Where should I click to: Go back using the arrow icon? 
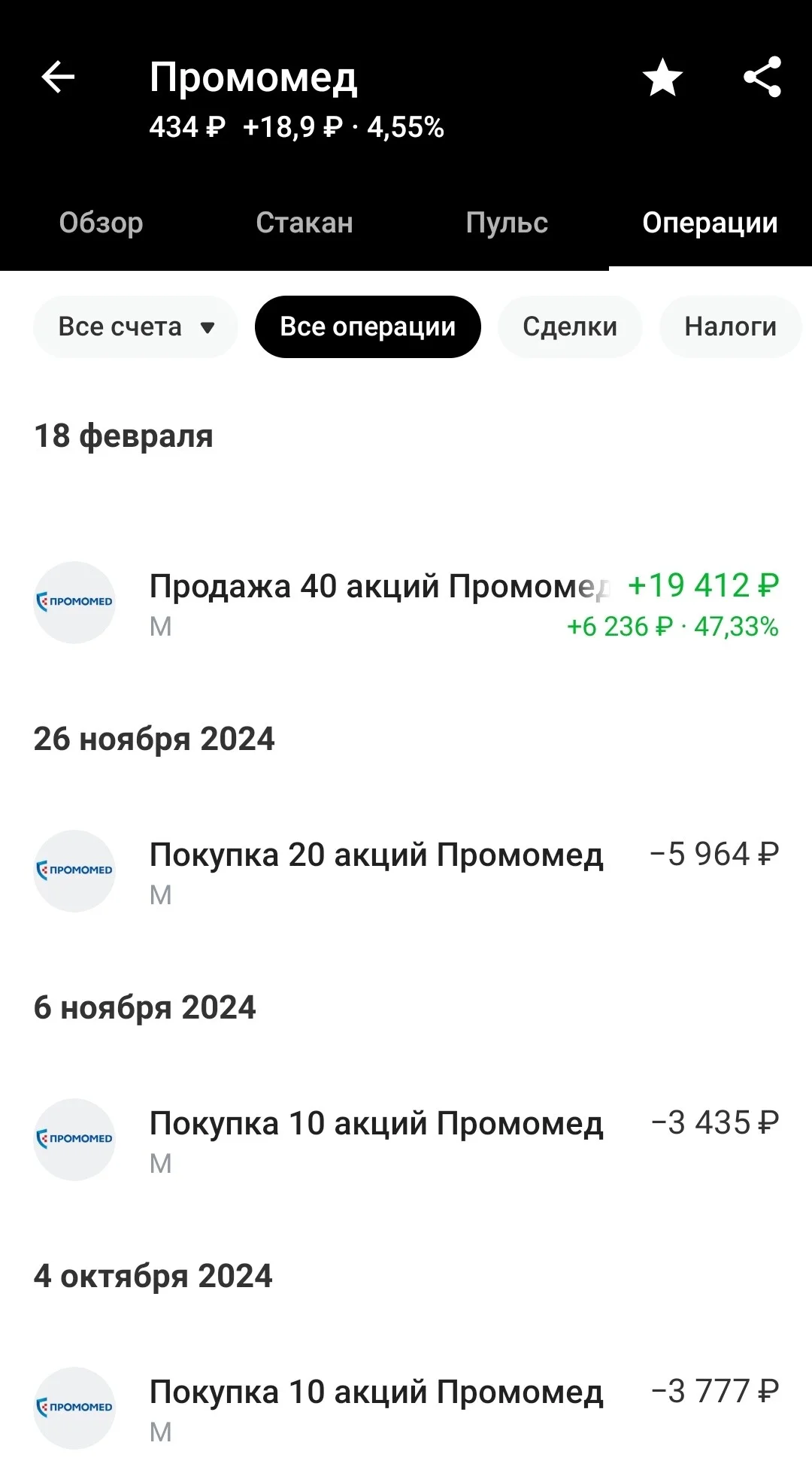[x=58, y=77]
